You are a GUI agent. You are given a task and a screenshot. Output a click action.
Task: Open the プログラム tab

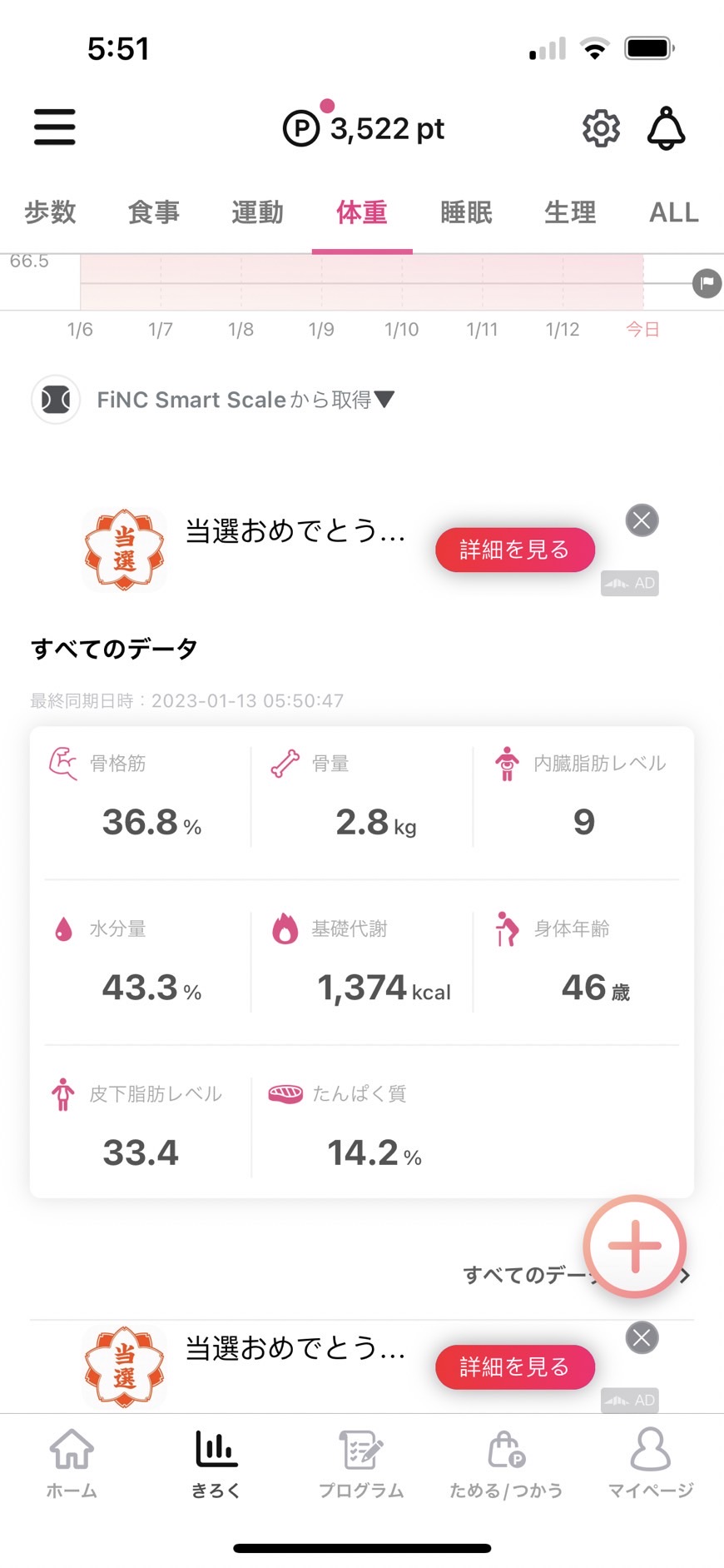point(361,1463)
